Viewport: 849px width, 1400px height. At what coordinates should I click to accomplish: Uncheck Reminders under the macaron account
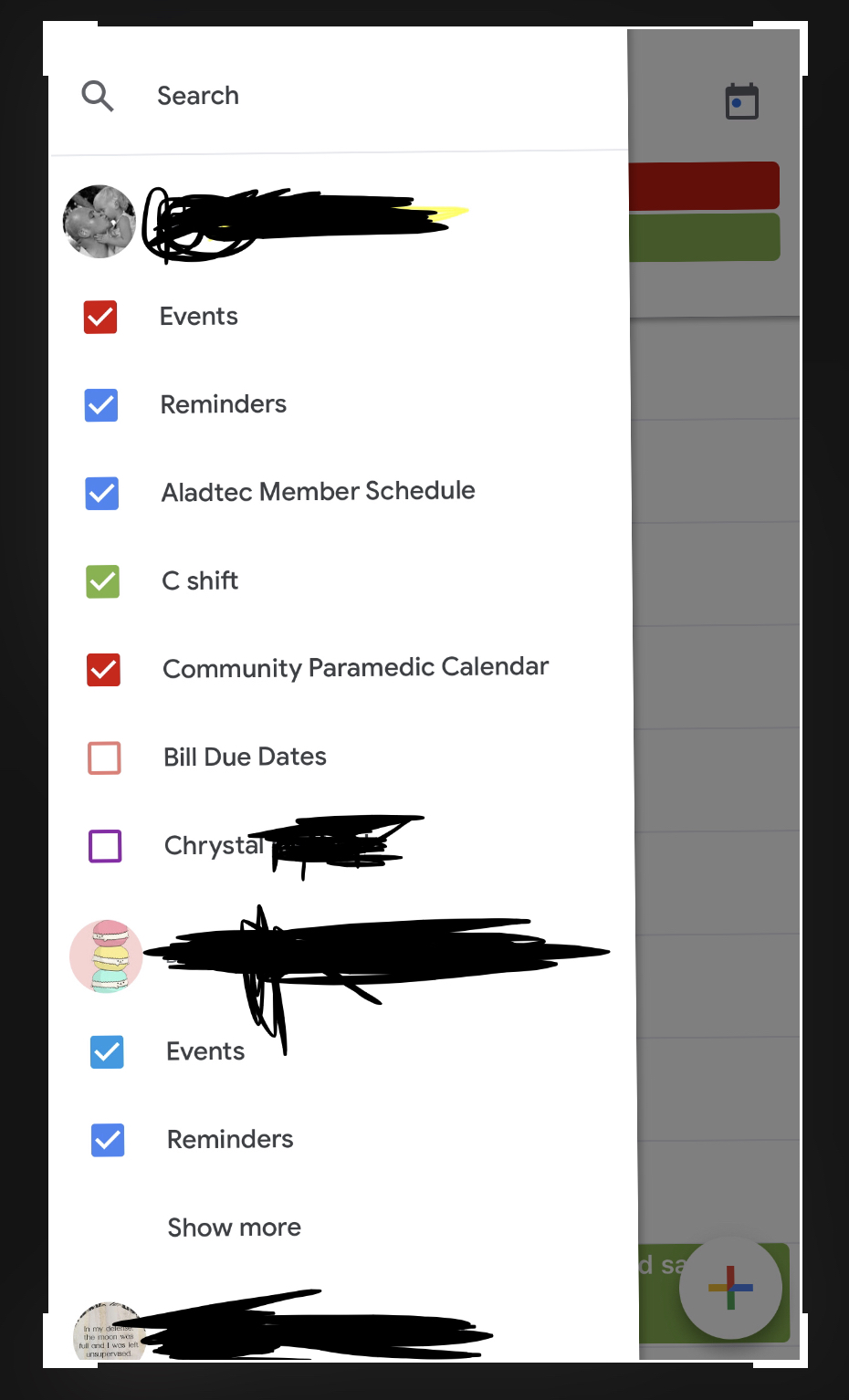pyautogui.click(x=108, y=1140)
